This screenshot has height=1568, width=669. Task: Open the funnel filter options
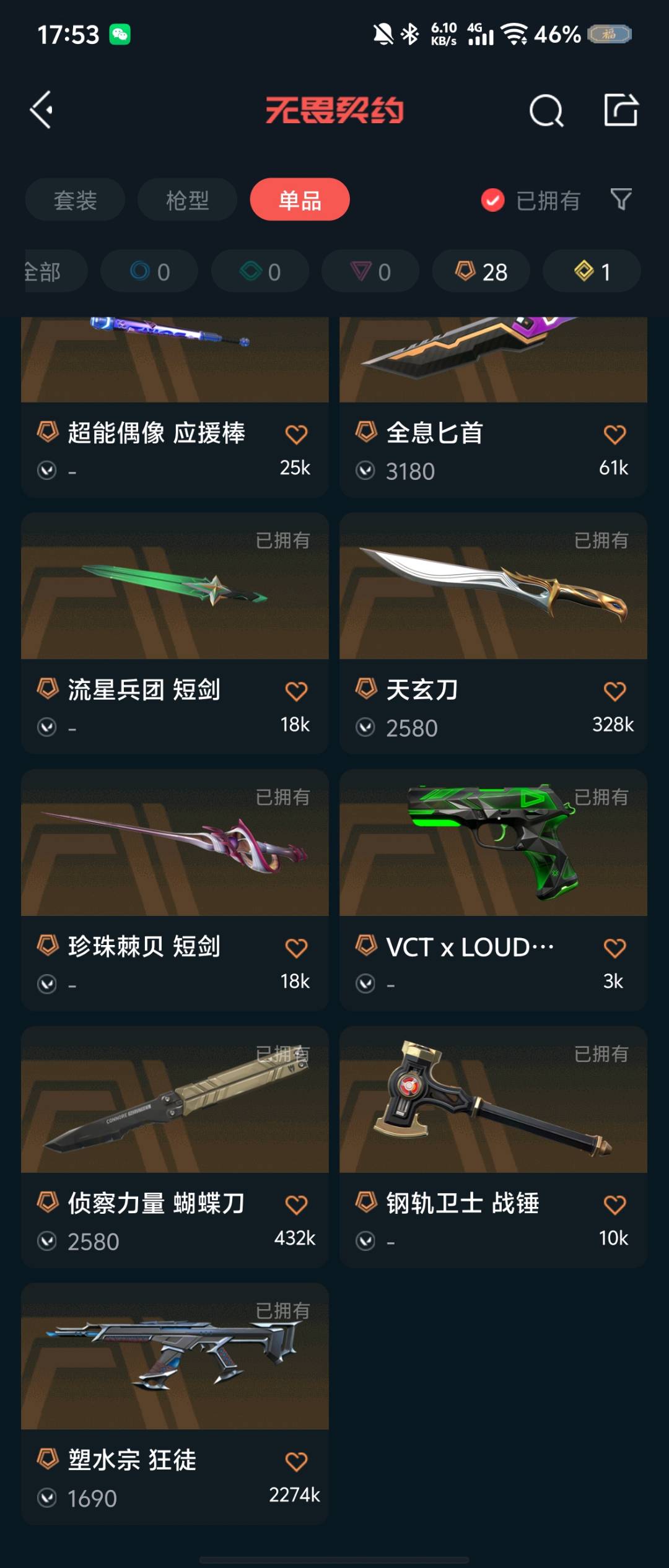point(621,199)
